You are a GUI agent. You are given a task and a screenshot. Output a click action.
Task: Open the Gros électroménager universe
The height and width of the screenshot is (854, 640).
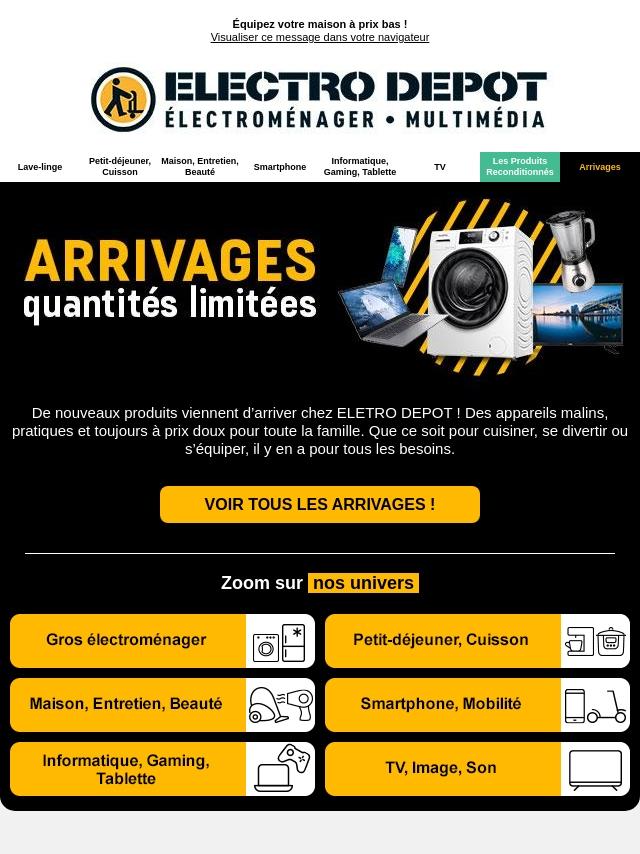[x=162, y=640]
